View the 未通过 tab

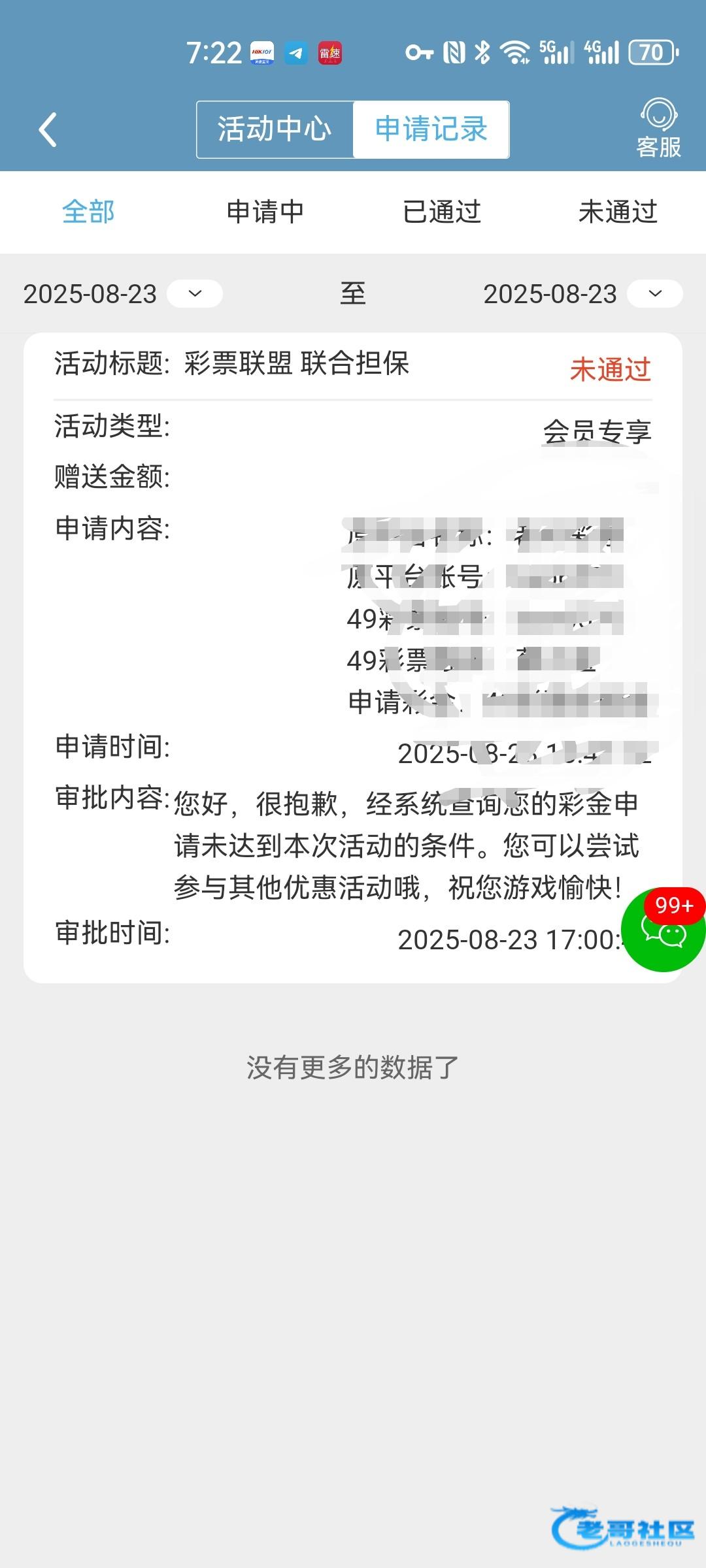point(617,212)
